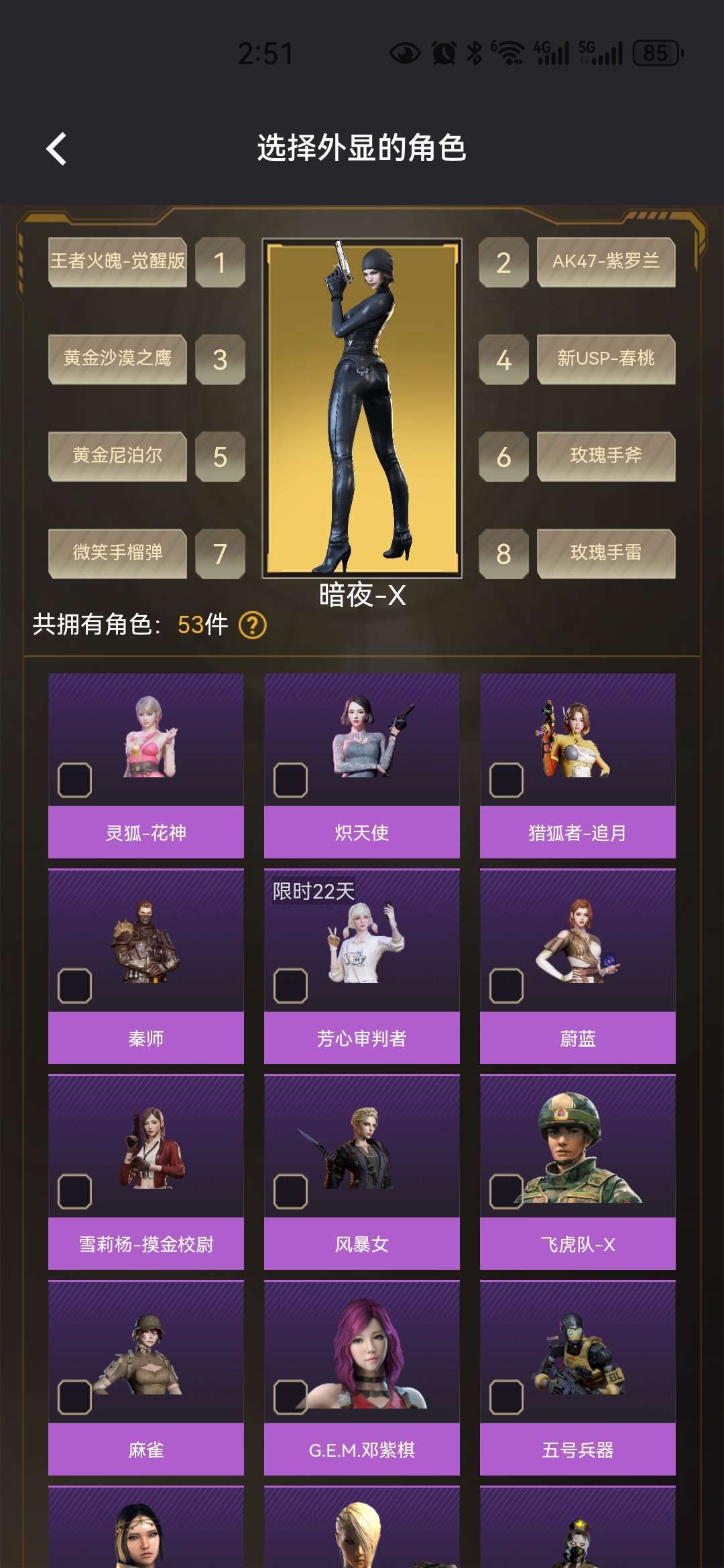
Task: Open the 新USP-春桃 slot
Action: coord(605,359)
